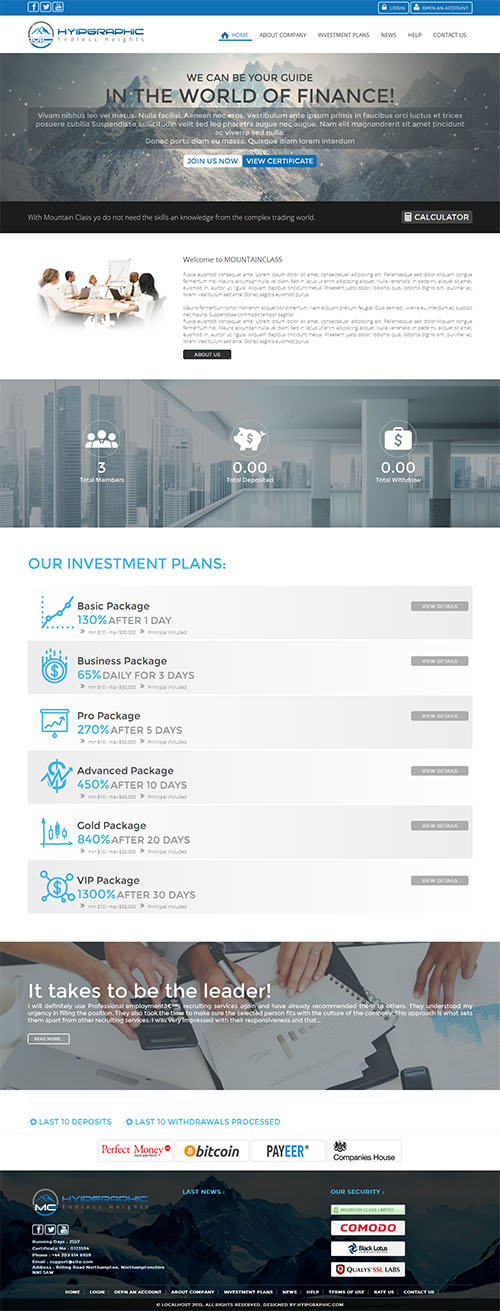Open the Facebook icon in the top bar

tap(34, 7)
